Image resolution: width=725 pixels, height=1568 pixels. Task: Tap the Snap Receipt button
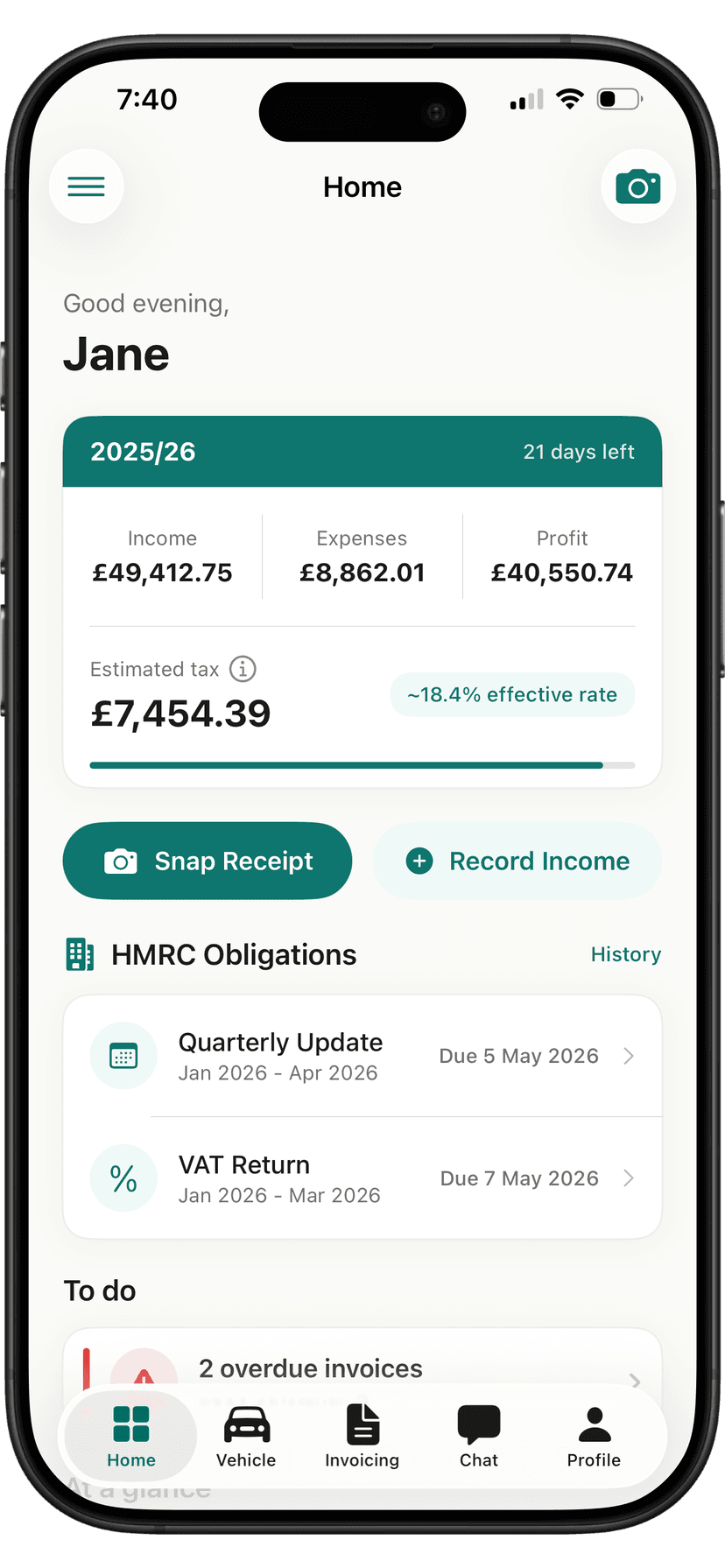[207, 861]
